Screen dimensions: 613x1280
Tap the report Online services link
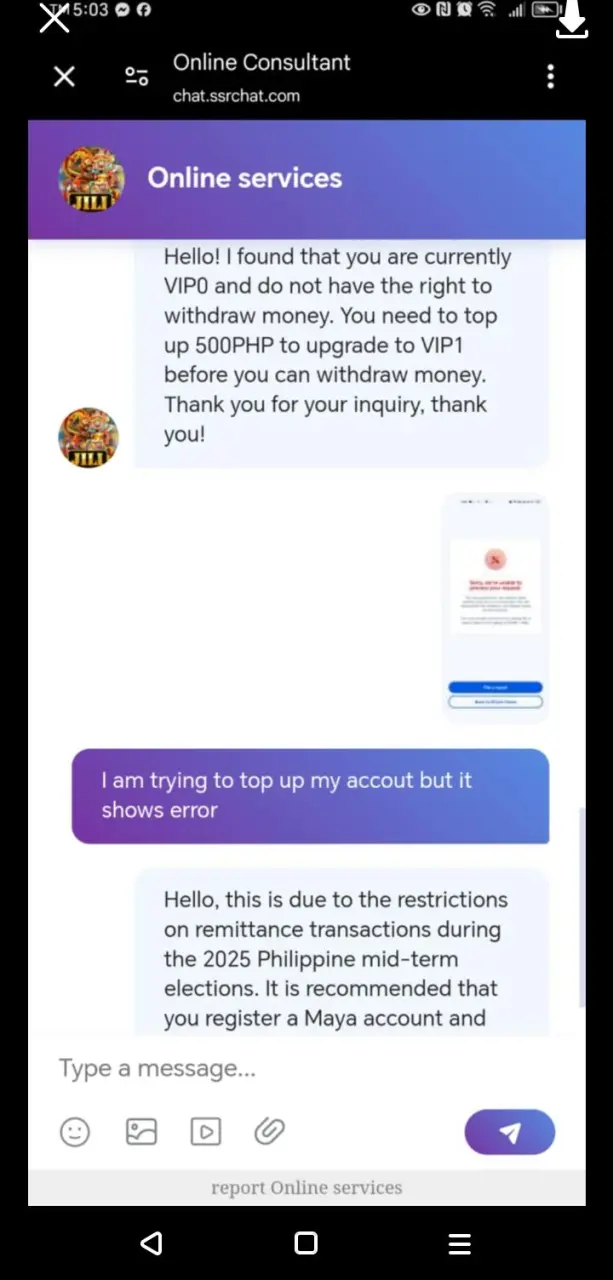coord(306,1188)
